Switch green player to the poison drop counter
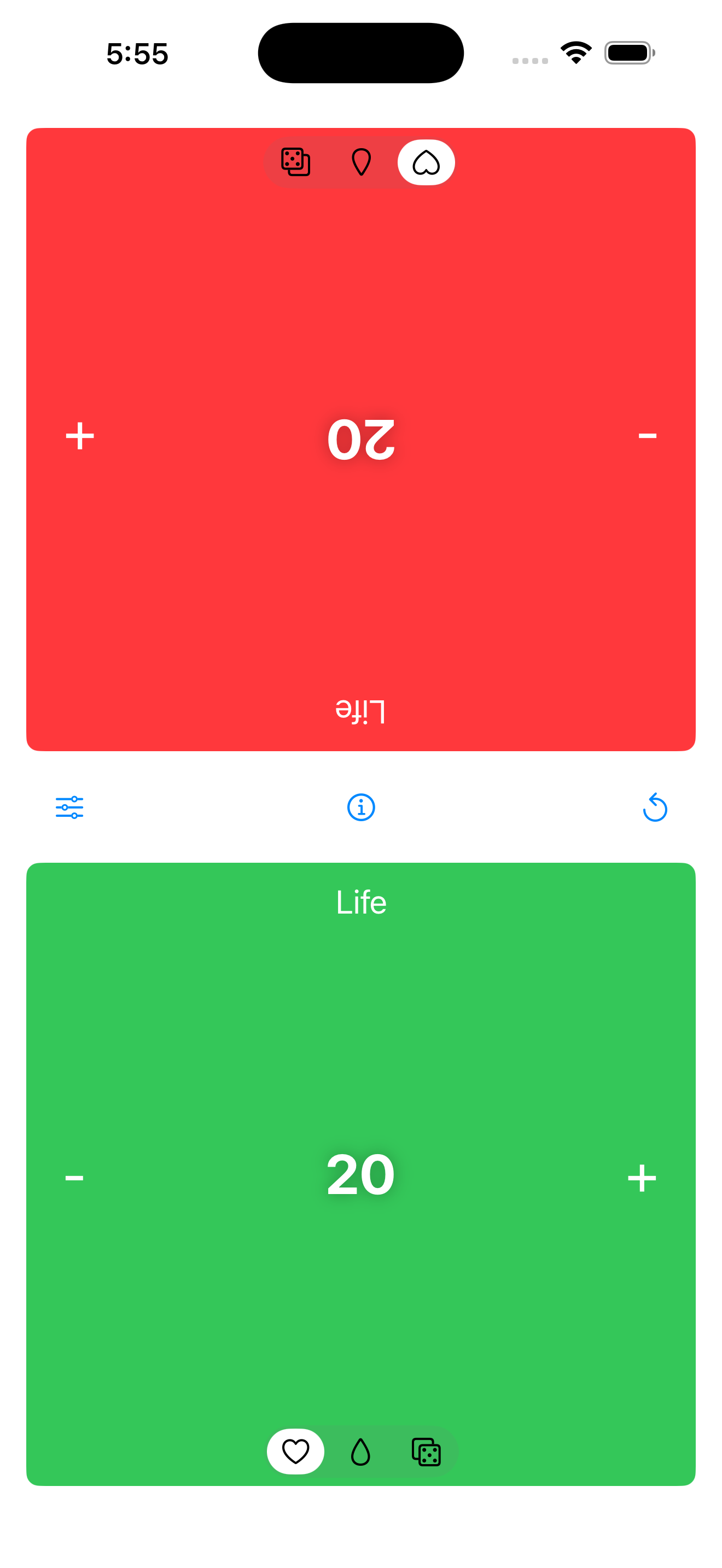Image resolution: width=722 pixels, height=1568 pixels. click(x=360, y=1451)
